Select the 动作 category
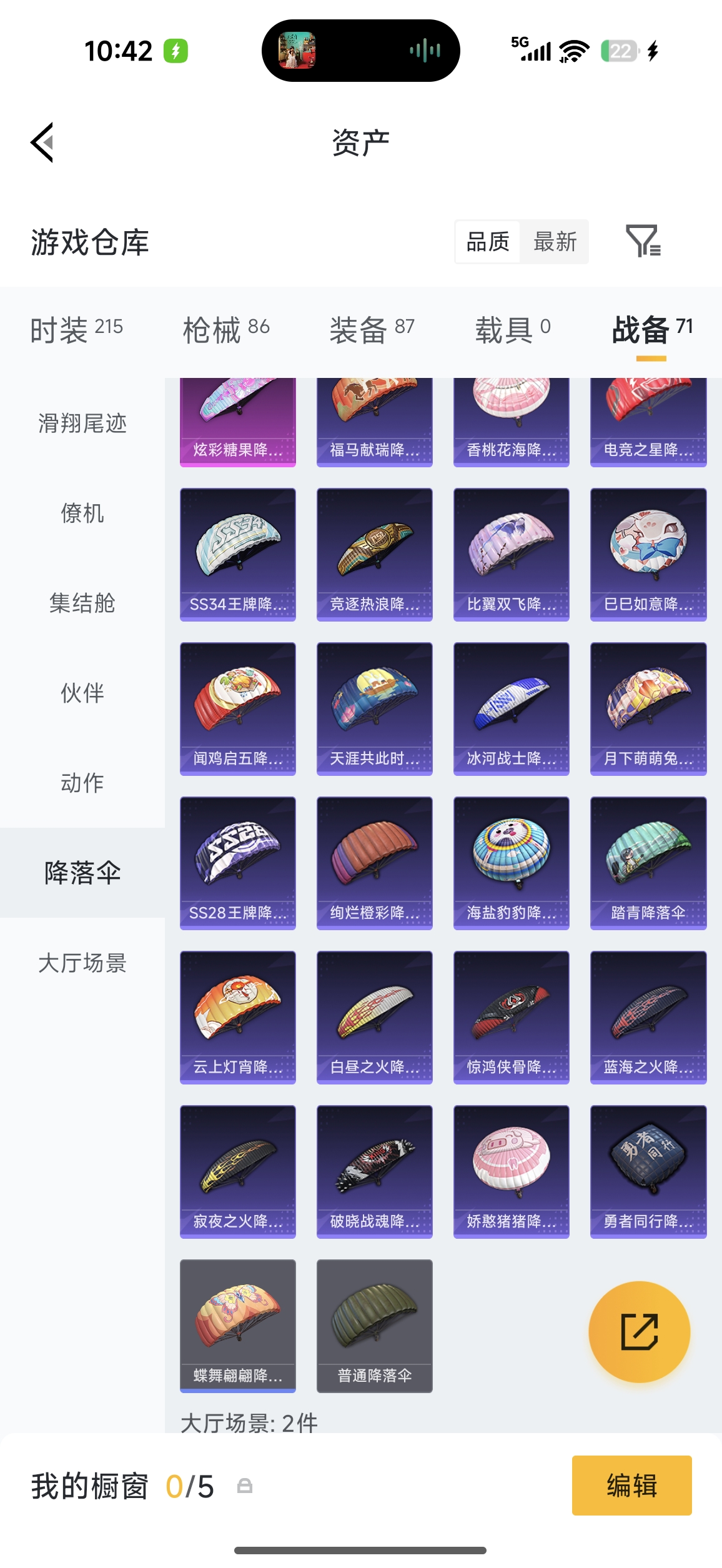 [x=82, y=783]
